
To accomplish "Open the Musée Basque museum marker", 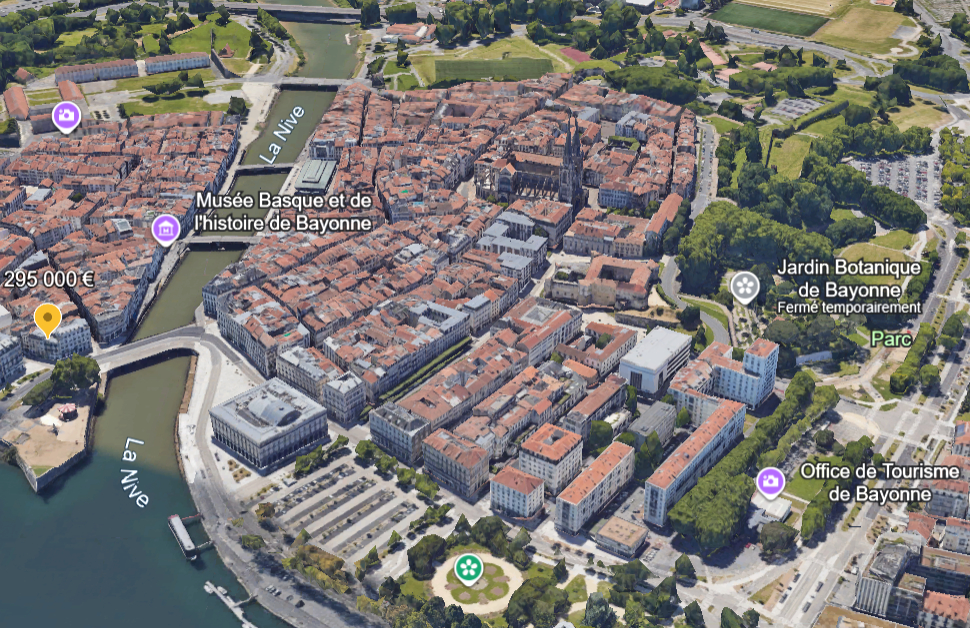I will (x=166, y=230).
